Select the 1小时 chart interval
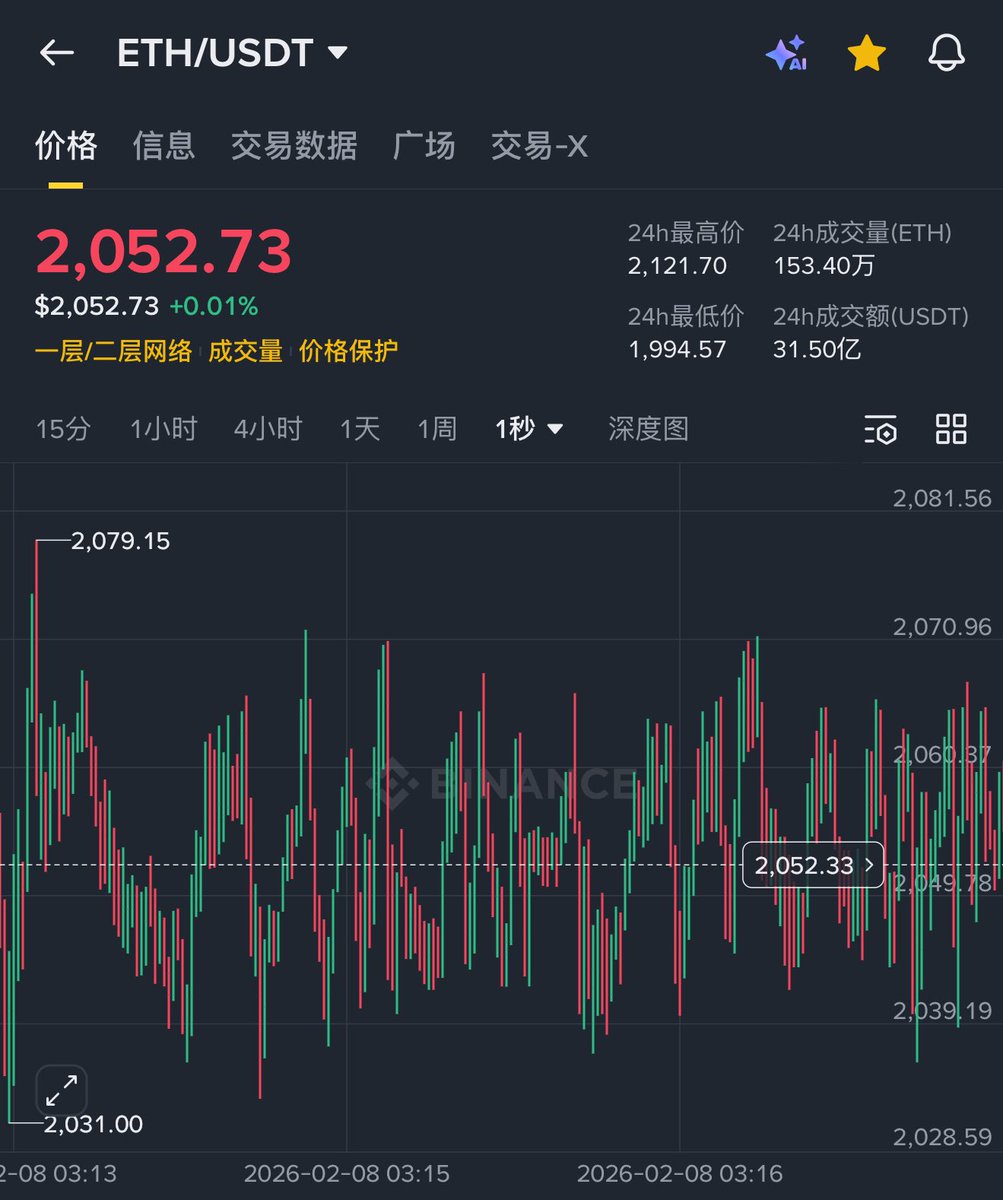Image resolution: width=1003 pixels, height=1200 pixels. [x=164, y=429]
